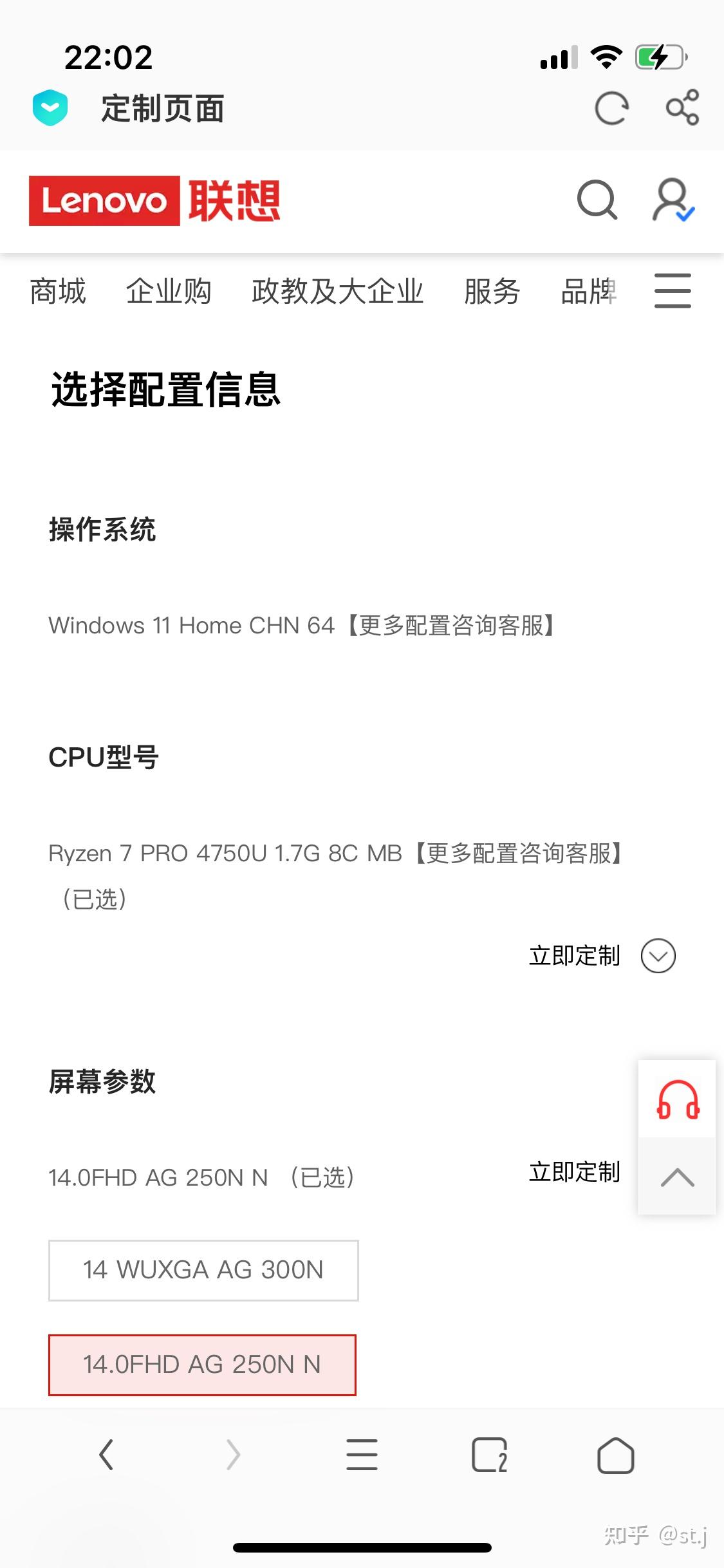View the open browser tabs
The height and width of the screenshot is (1568, 724).
click(490, 1455)
